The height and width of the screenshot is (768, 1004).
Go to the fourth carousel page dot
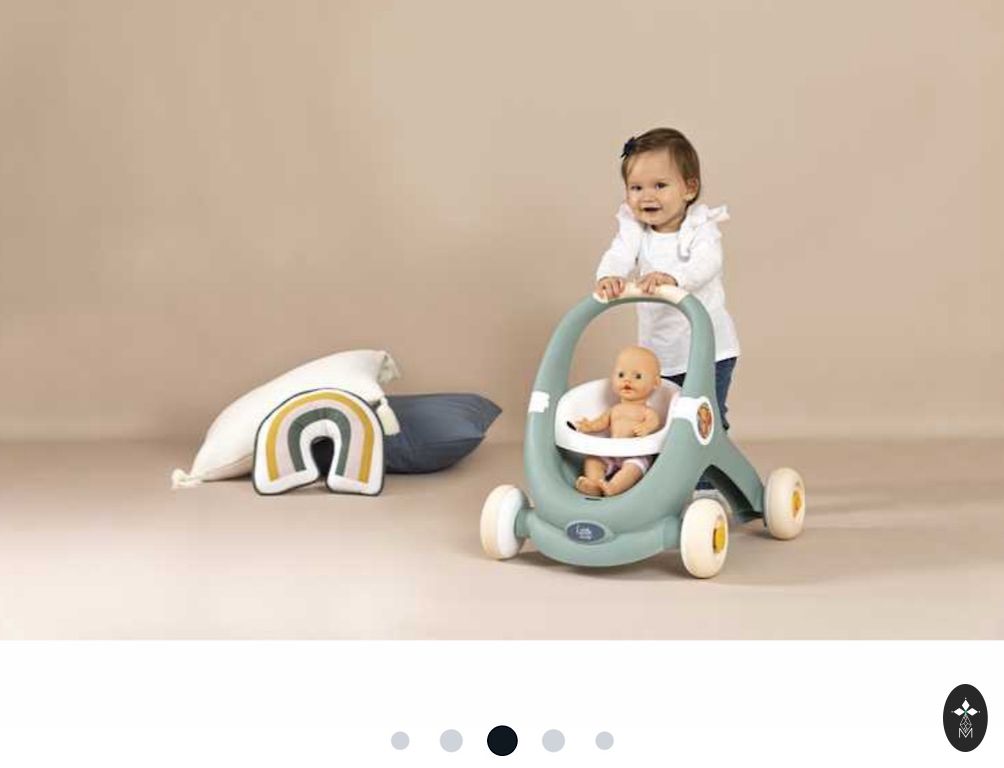click(553, 741)
